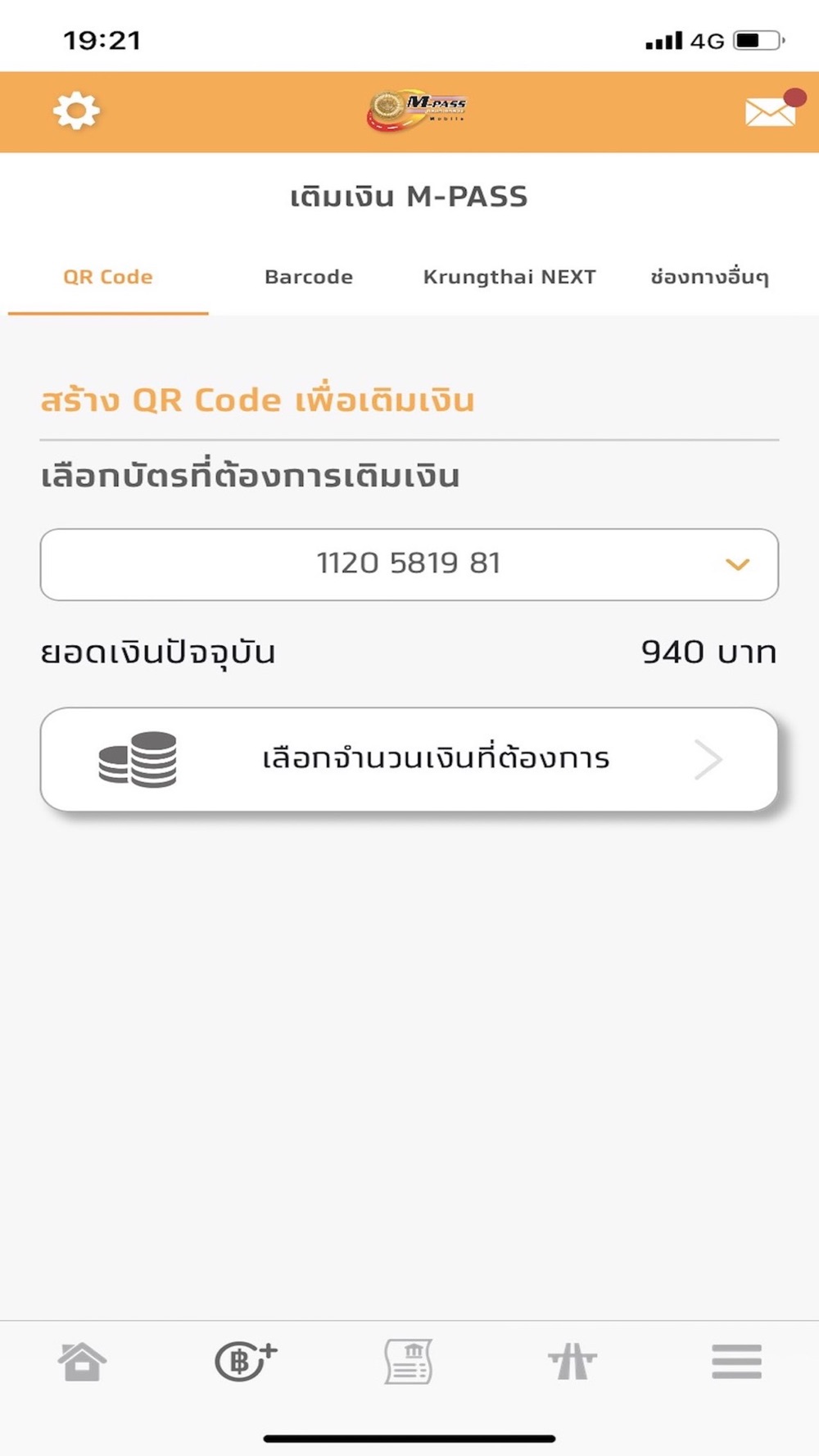Image resolution: width=819 pixels, height=1456 pixels.
Task: Tap เลือกจำนวนเงินที่ต้องการ to choose amount
Action: tap(409, 759)
